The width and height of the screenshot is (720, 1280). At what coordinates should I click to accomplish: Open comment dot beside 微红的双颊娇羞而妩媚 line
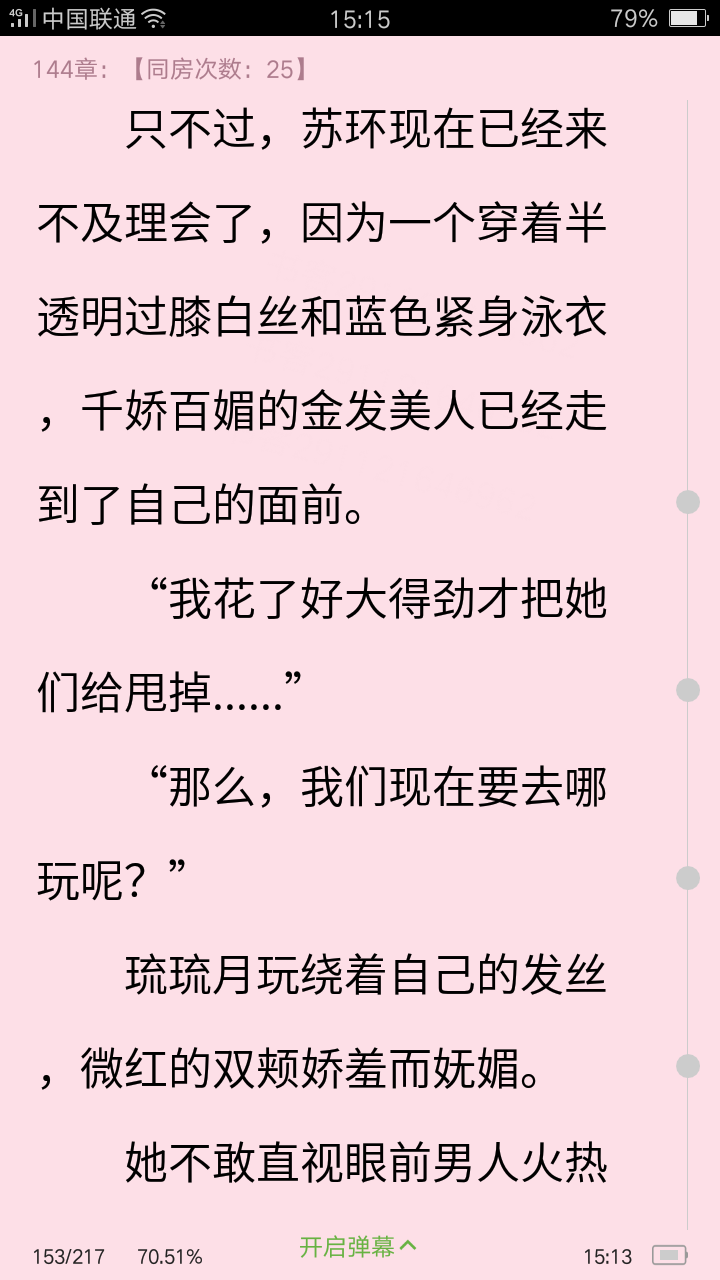click(688, 1066)
